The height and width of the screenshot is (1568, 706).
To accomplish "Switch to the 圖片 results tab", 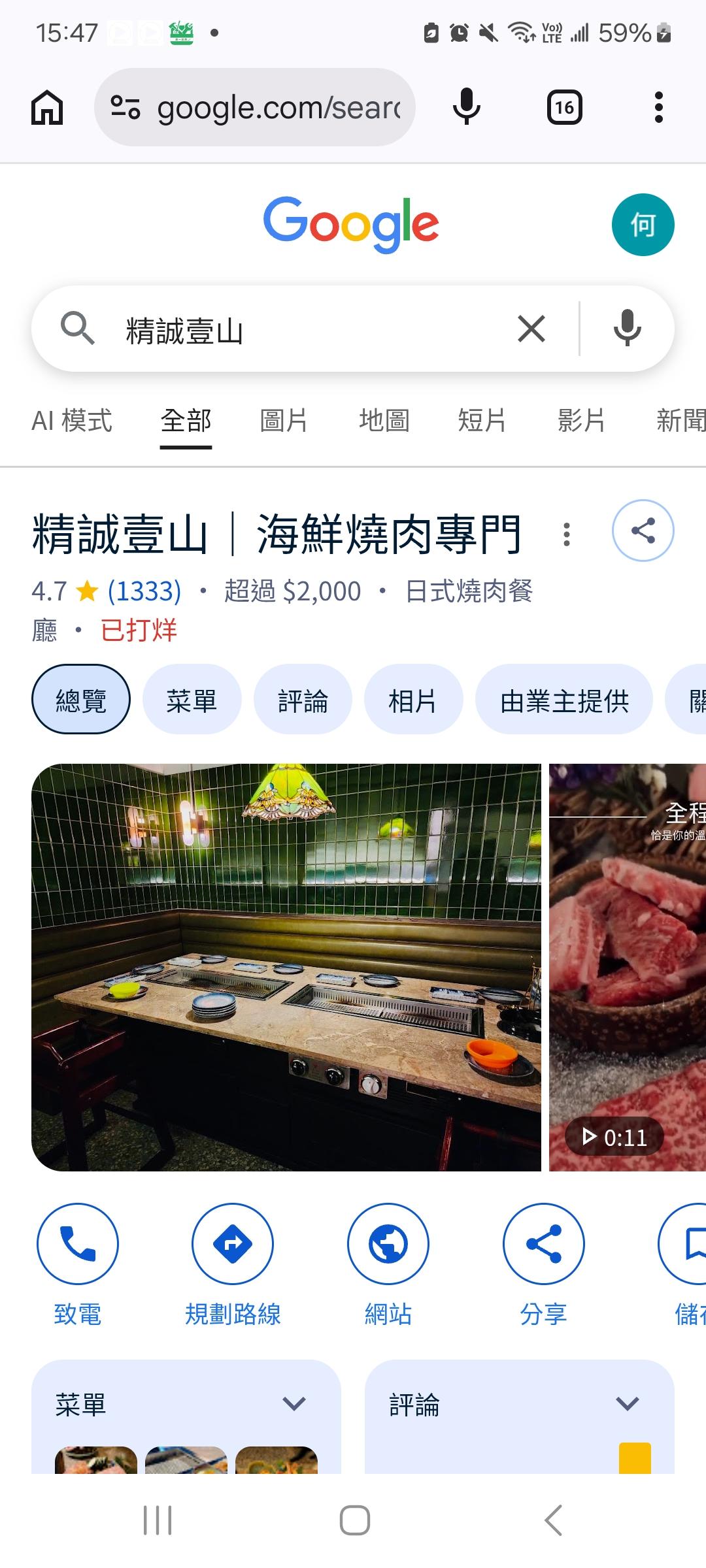I will click(284, 421).
